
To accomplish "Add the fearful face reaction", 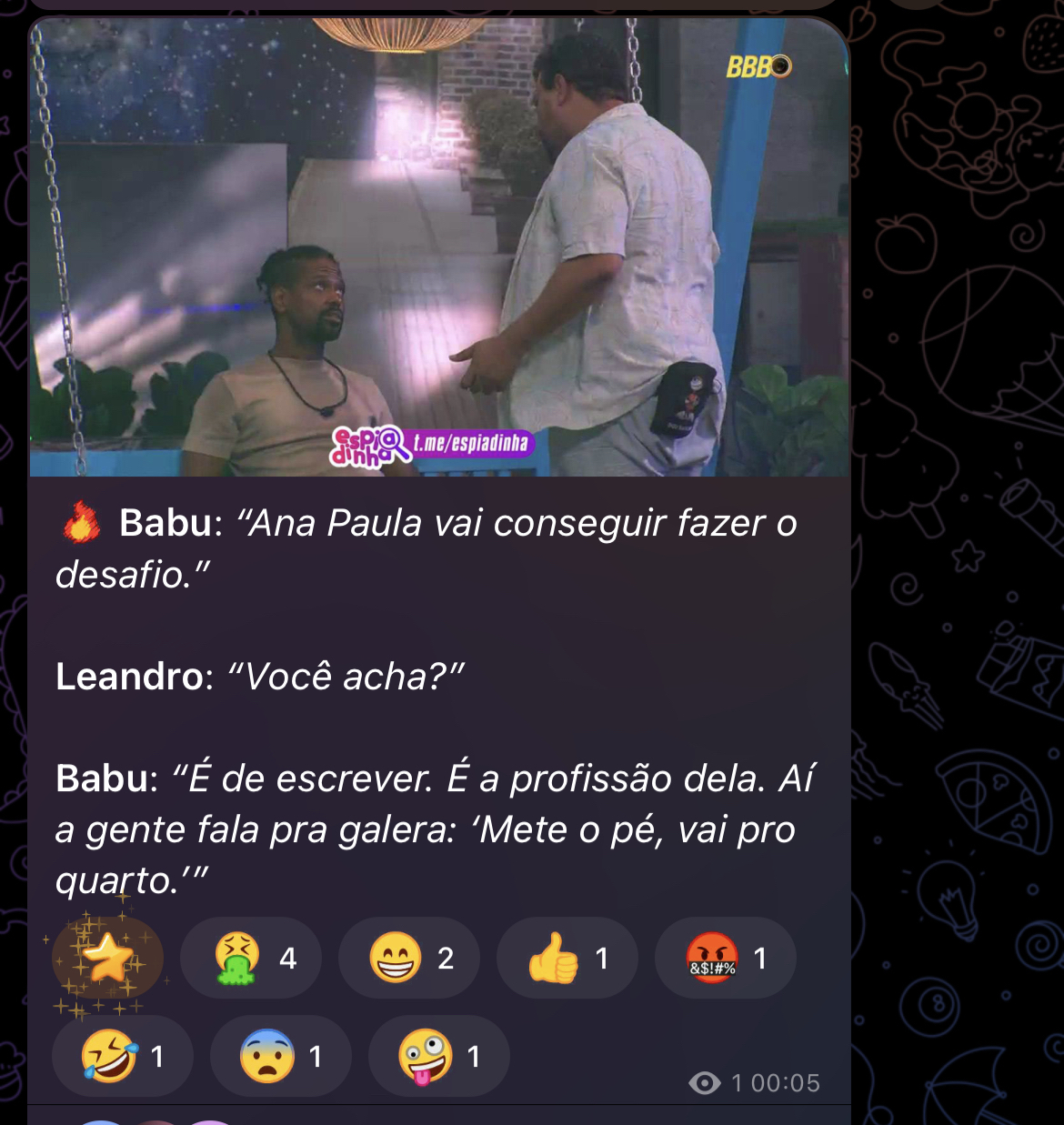I will [280, 1056].
